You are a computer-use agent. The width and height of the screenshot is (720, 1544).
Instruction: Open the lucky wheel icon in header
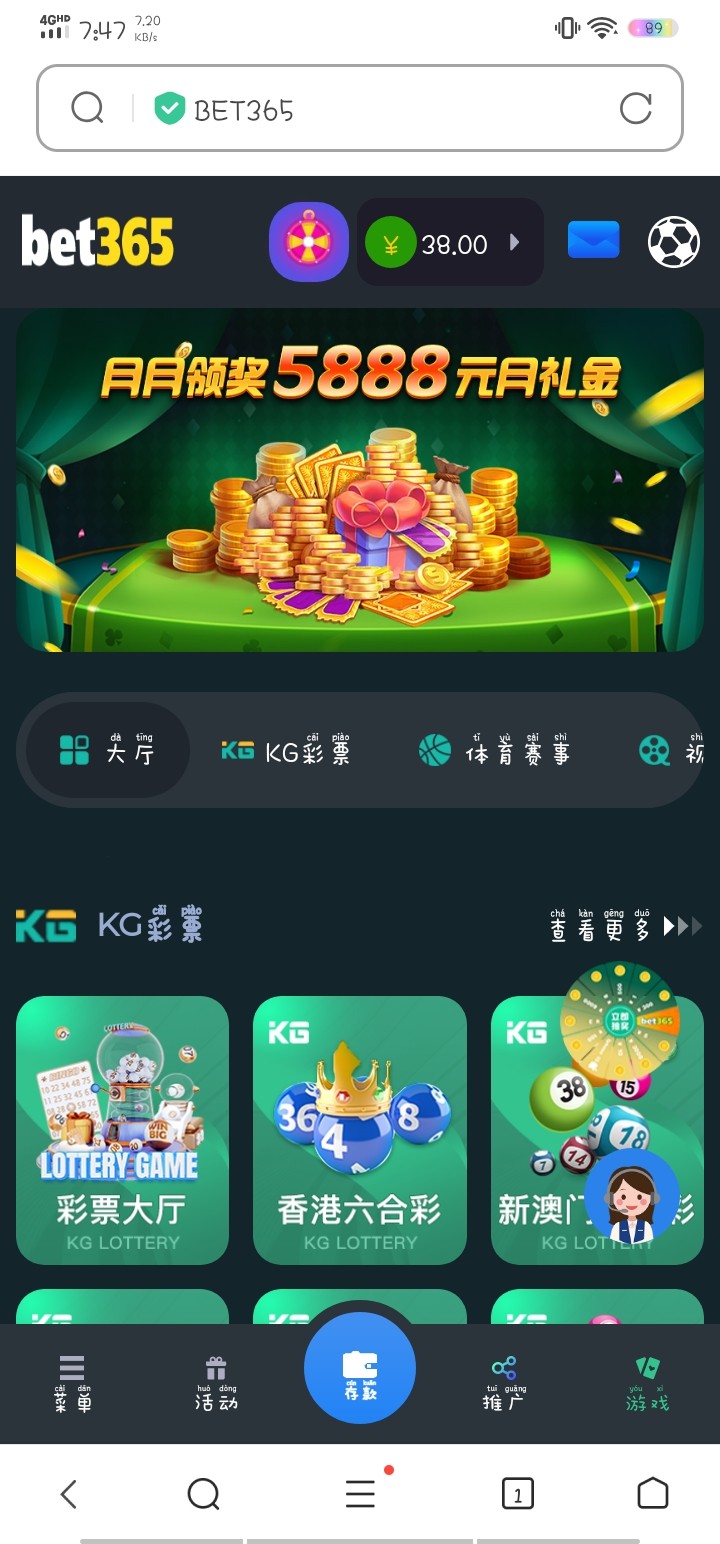(x=308, y=242)
